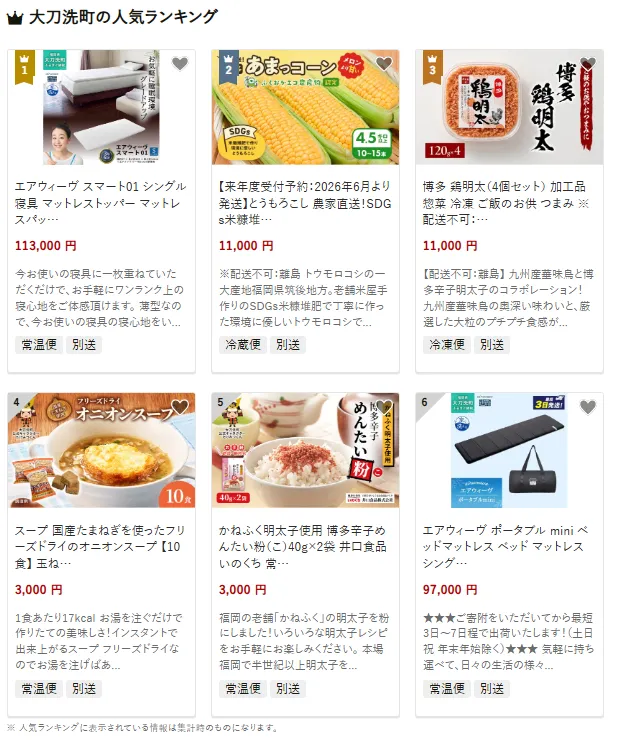Favorite the 博多 鶏明太 item

pos(588,64)
